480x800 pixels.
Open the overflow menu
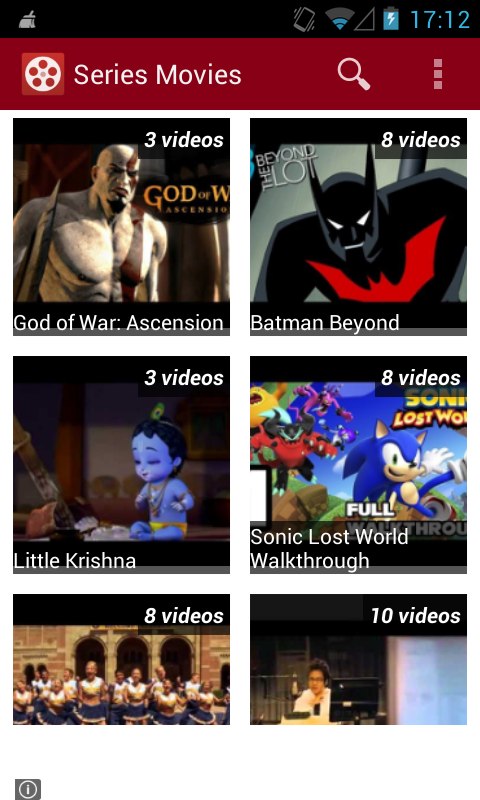[438, 74]
